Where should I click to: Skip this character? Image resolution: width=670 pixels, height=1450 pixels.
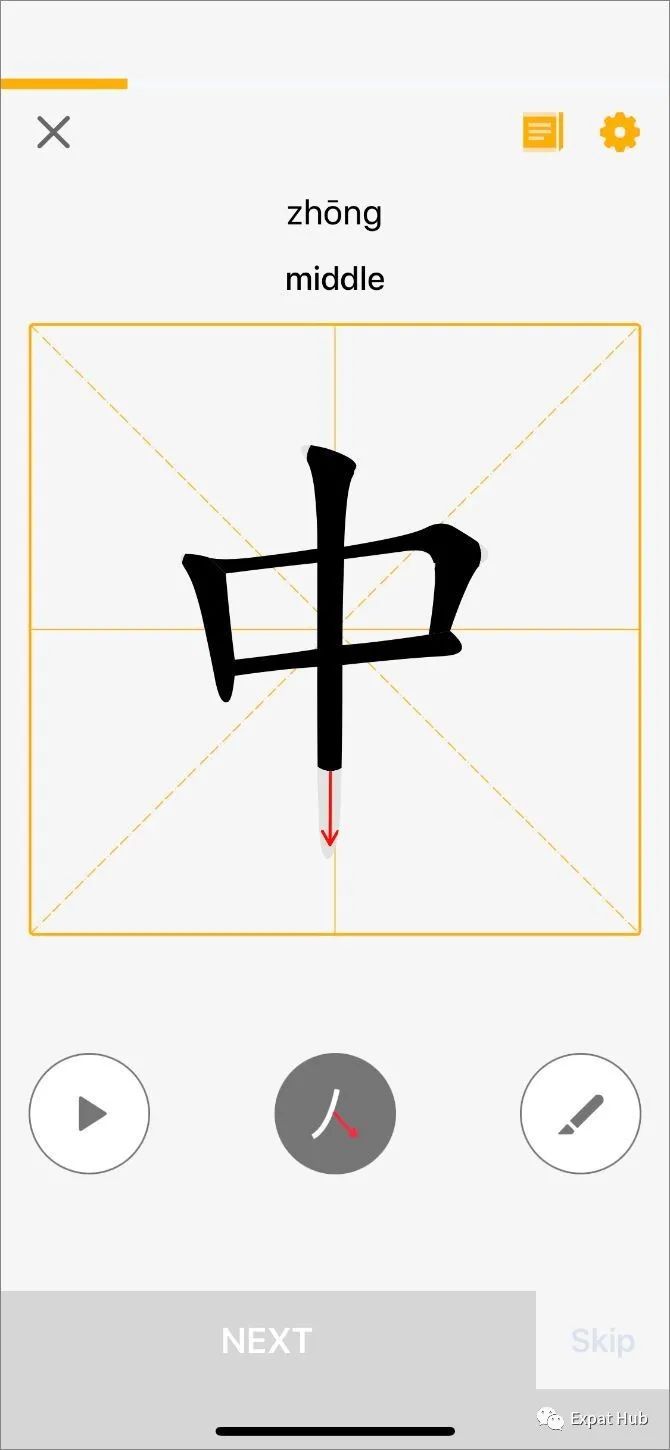[x=603, y=1340]
